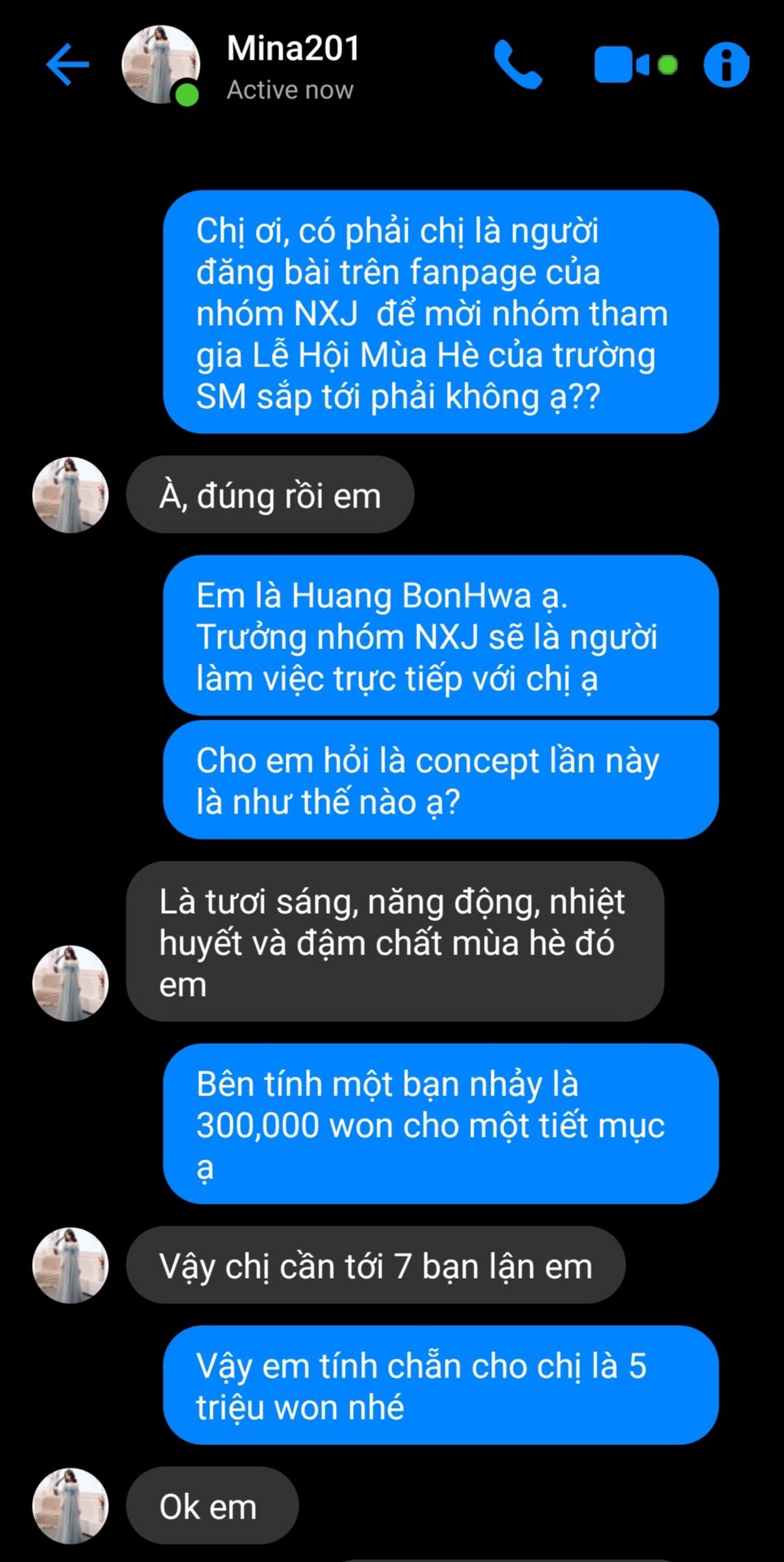Start a video call with Mina201

coord(635,65)
